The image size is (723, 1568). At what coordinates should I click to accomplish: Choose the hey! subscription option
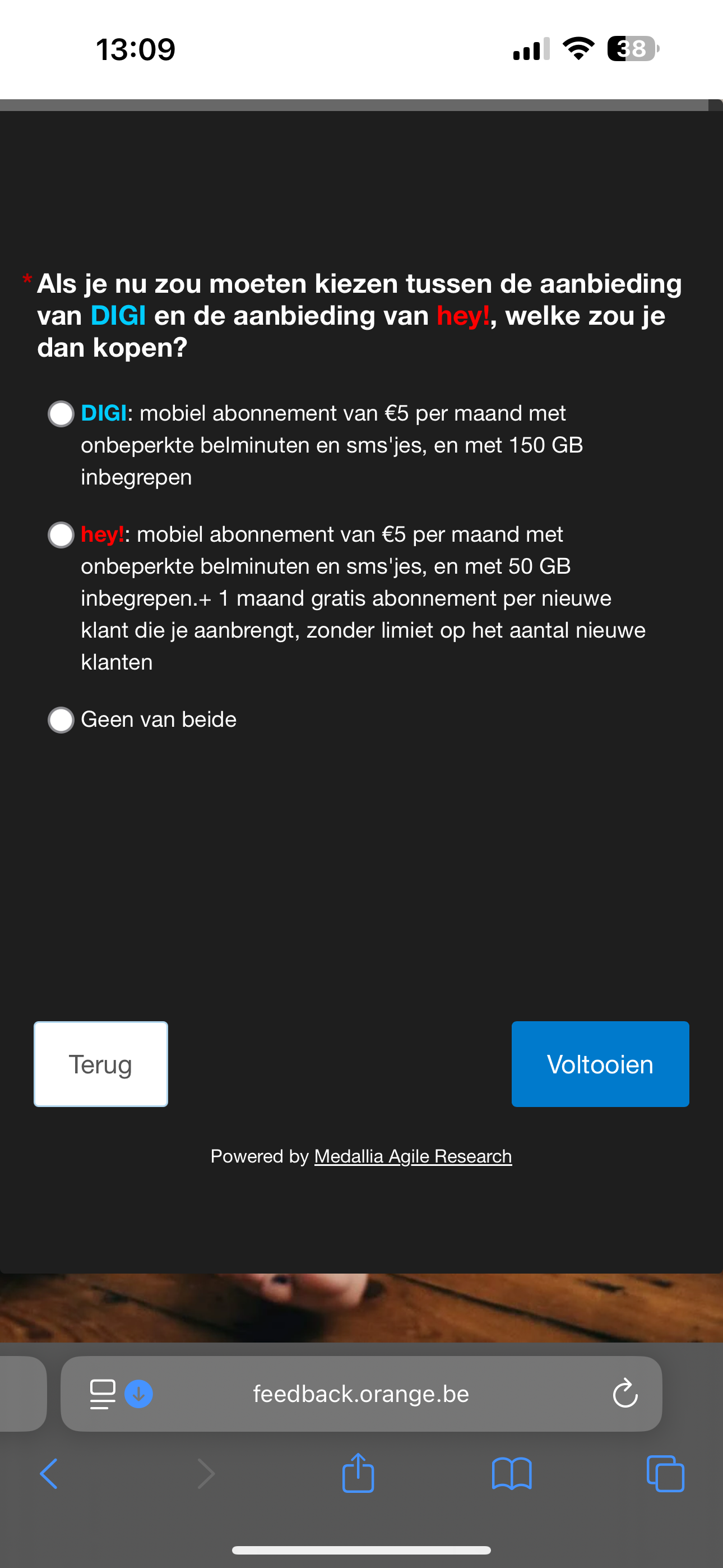[61, 535]
